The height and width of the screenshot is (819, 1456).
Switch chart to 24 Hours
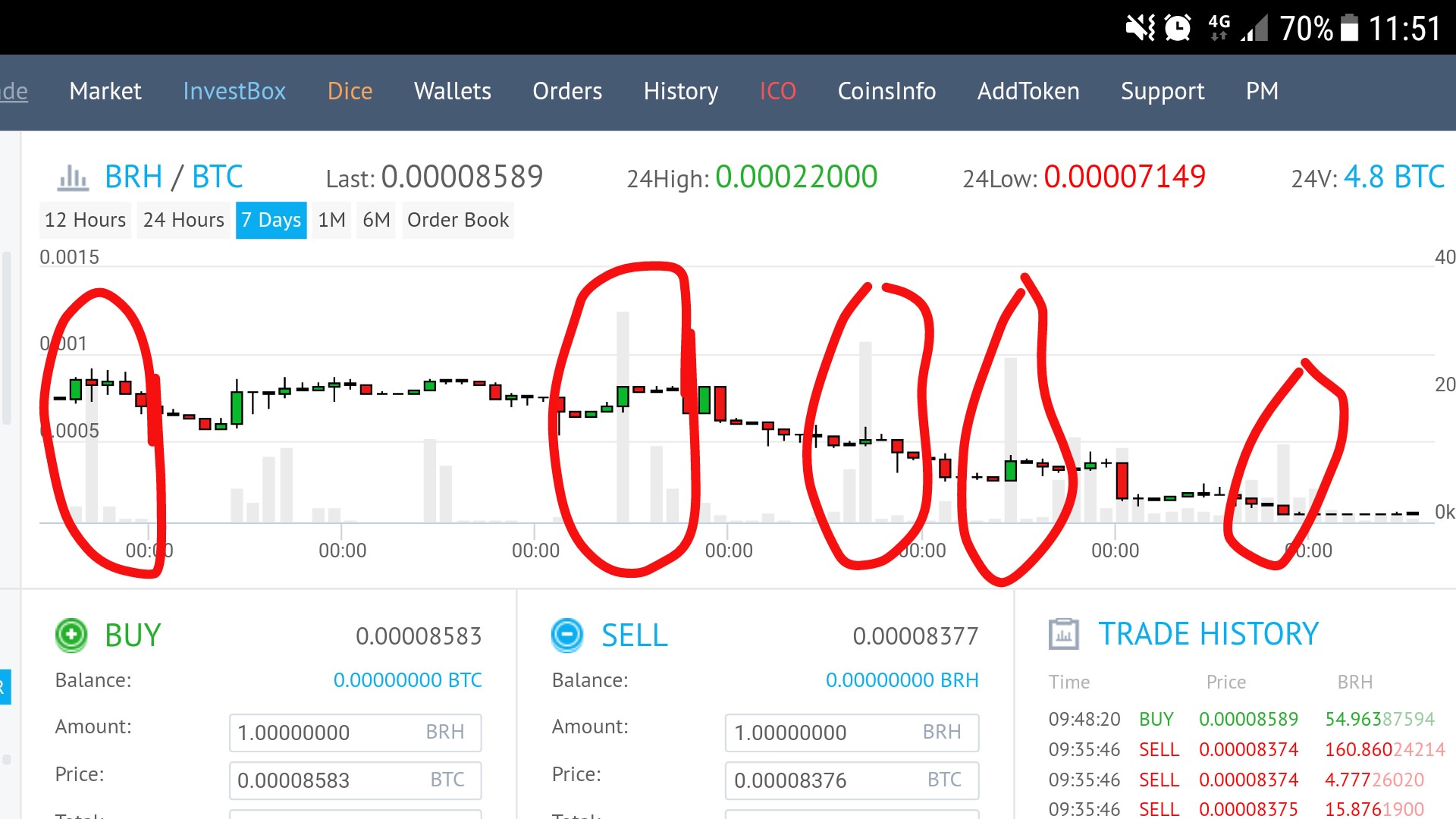(x=184, y=220)
